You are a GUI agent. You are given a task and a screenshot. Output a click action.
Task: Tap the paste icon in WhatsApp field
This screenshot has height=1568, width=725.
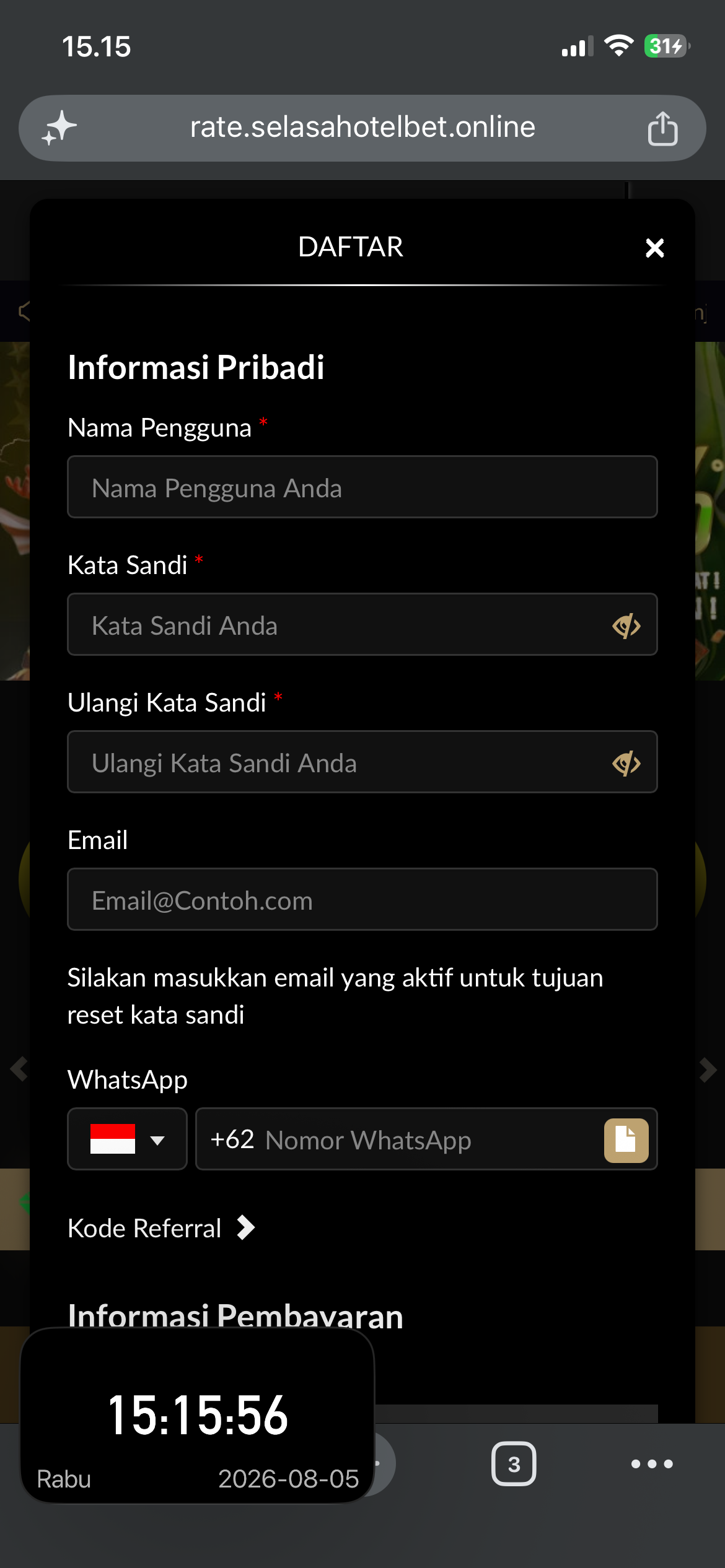click(x=626, y=1140)
